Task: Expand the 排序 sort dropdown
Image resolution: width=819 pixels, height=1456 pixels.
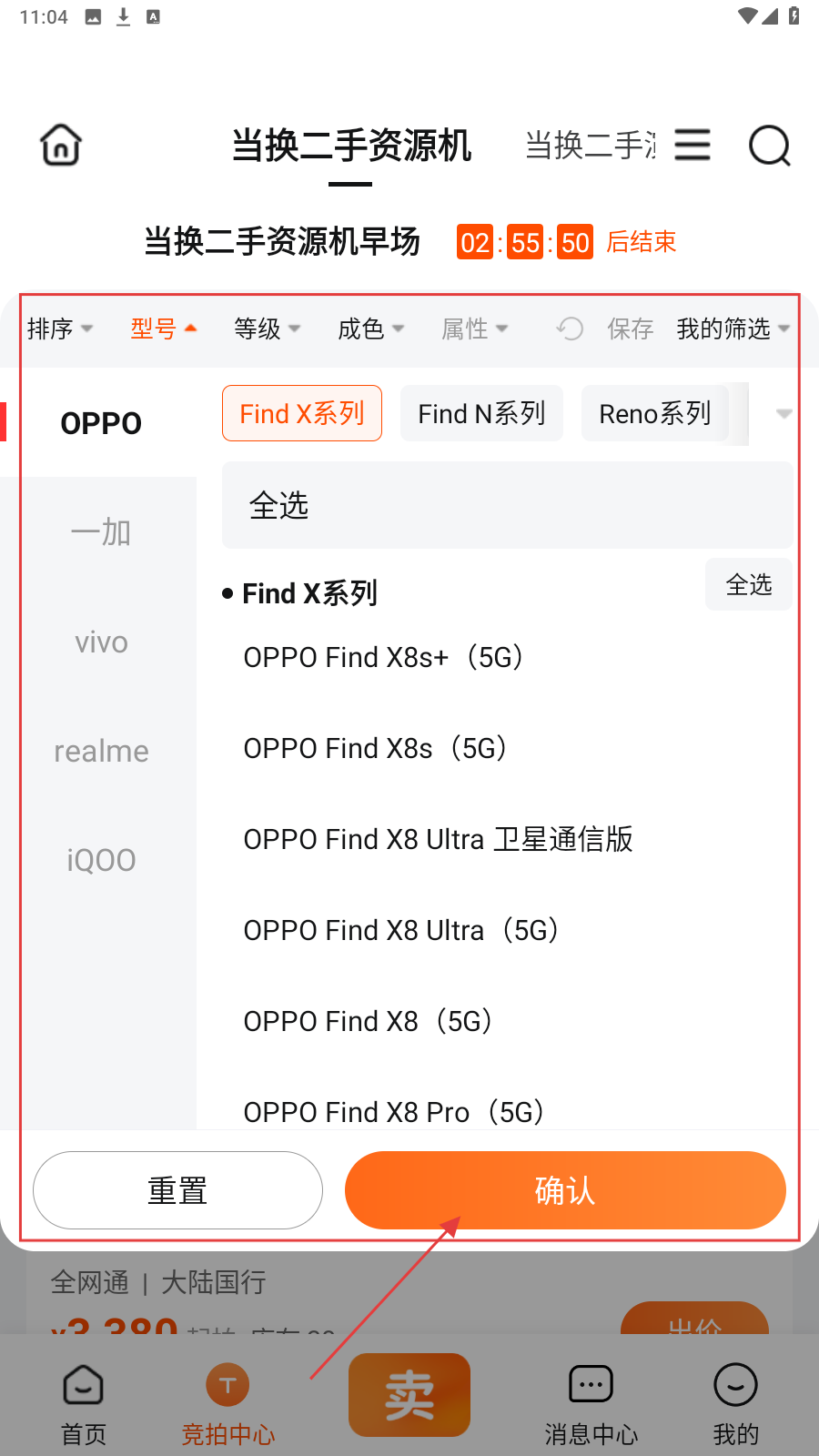Action: [60, 329]
